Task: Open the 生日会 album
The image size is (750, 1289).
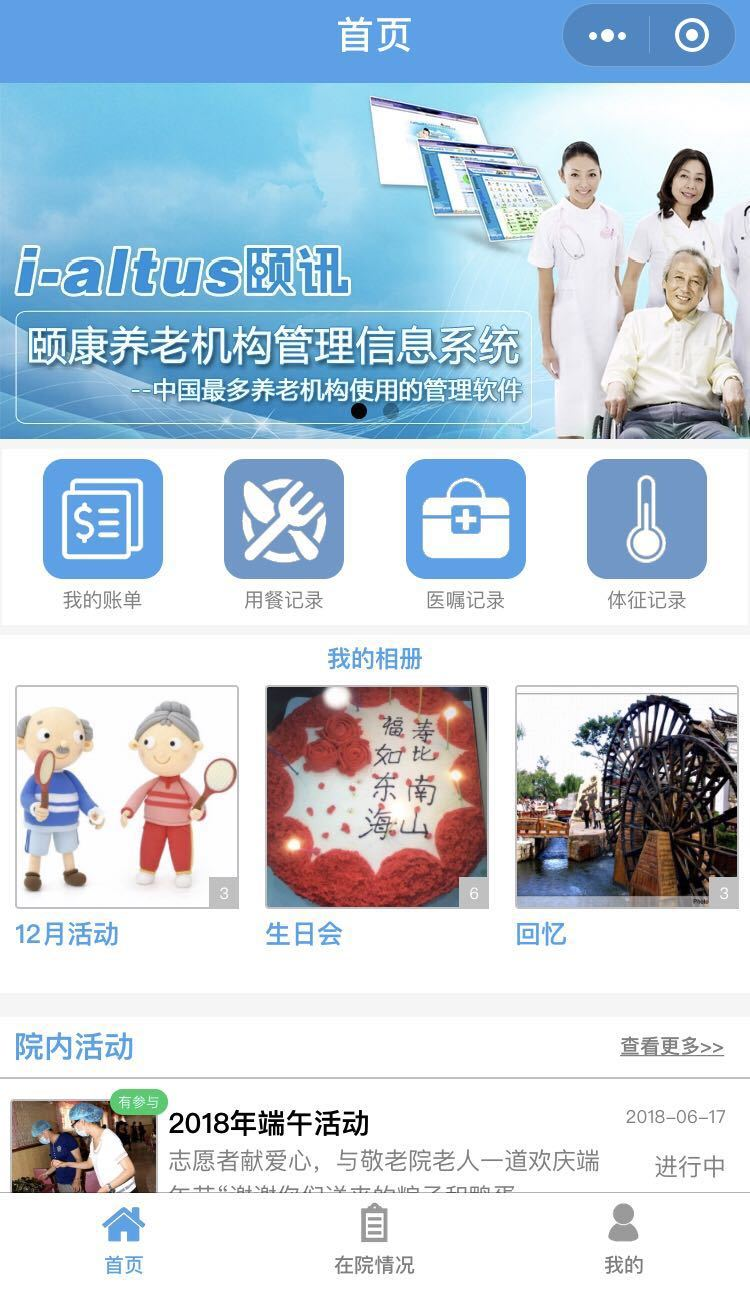Action: coord(377,797)
